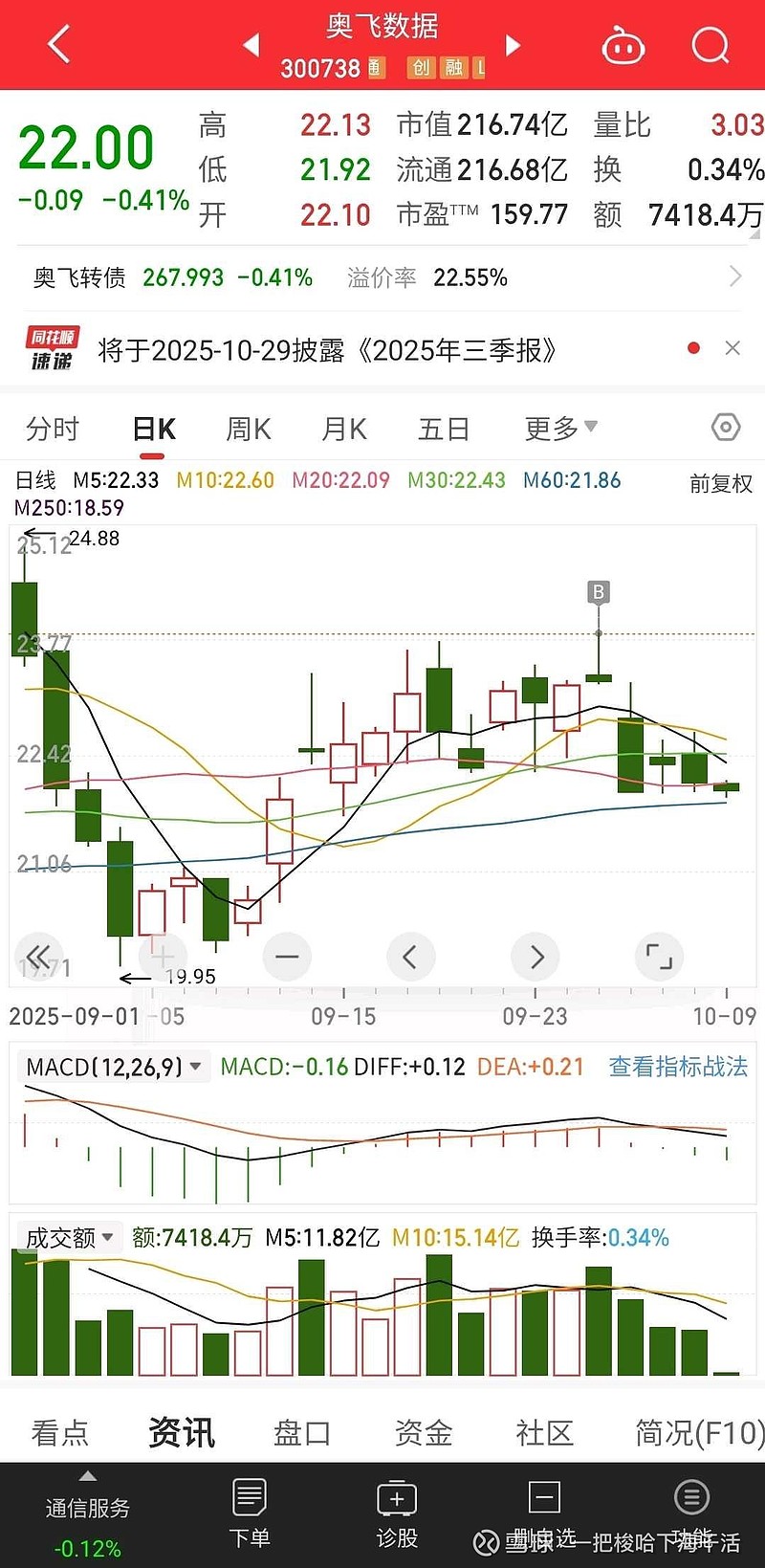Switch to the 五日 chart tab
The width and height of the screenshot is (765, 1568).
pyautogui.click(x=444, y=429)
